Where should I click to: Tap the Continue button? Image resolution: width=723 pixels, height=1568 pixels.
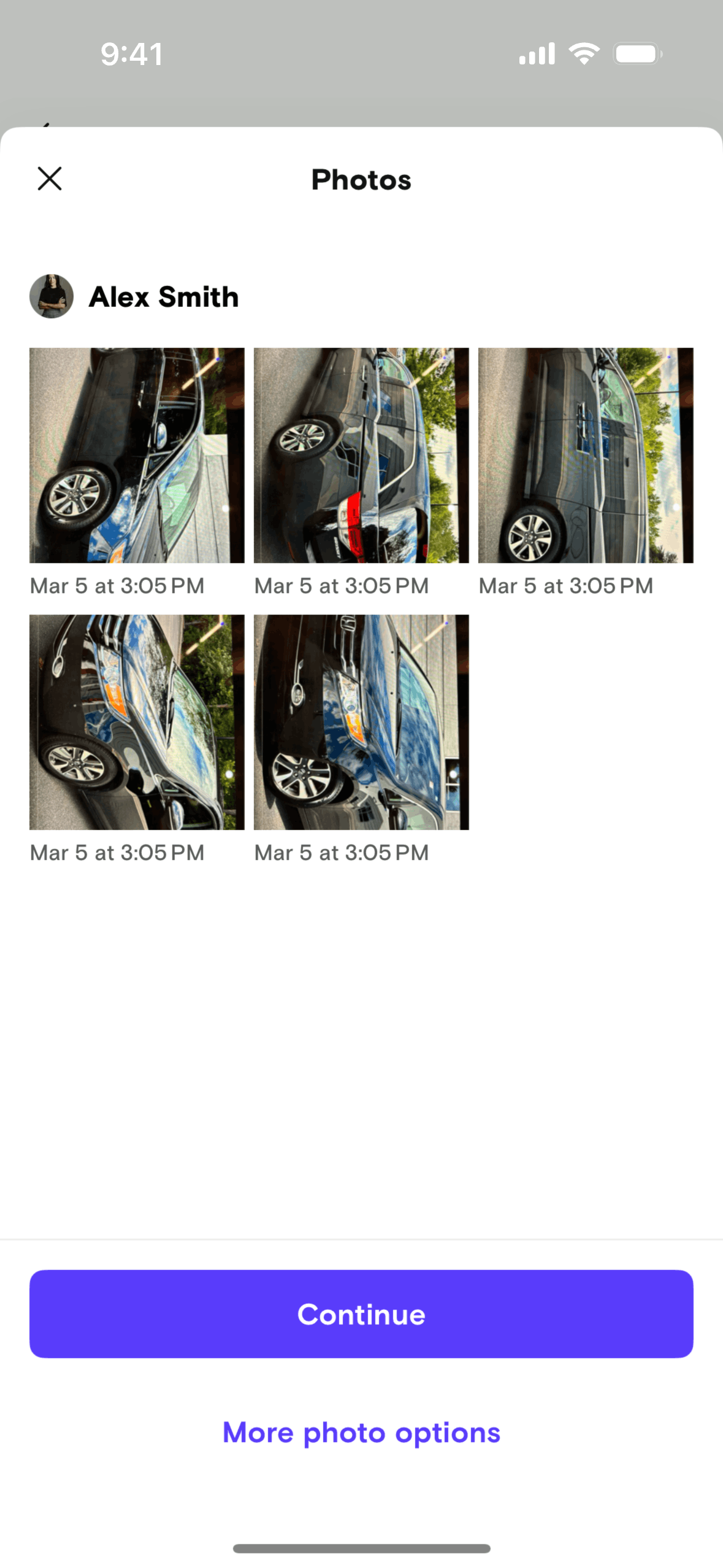[361, 1313]
